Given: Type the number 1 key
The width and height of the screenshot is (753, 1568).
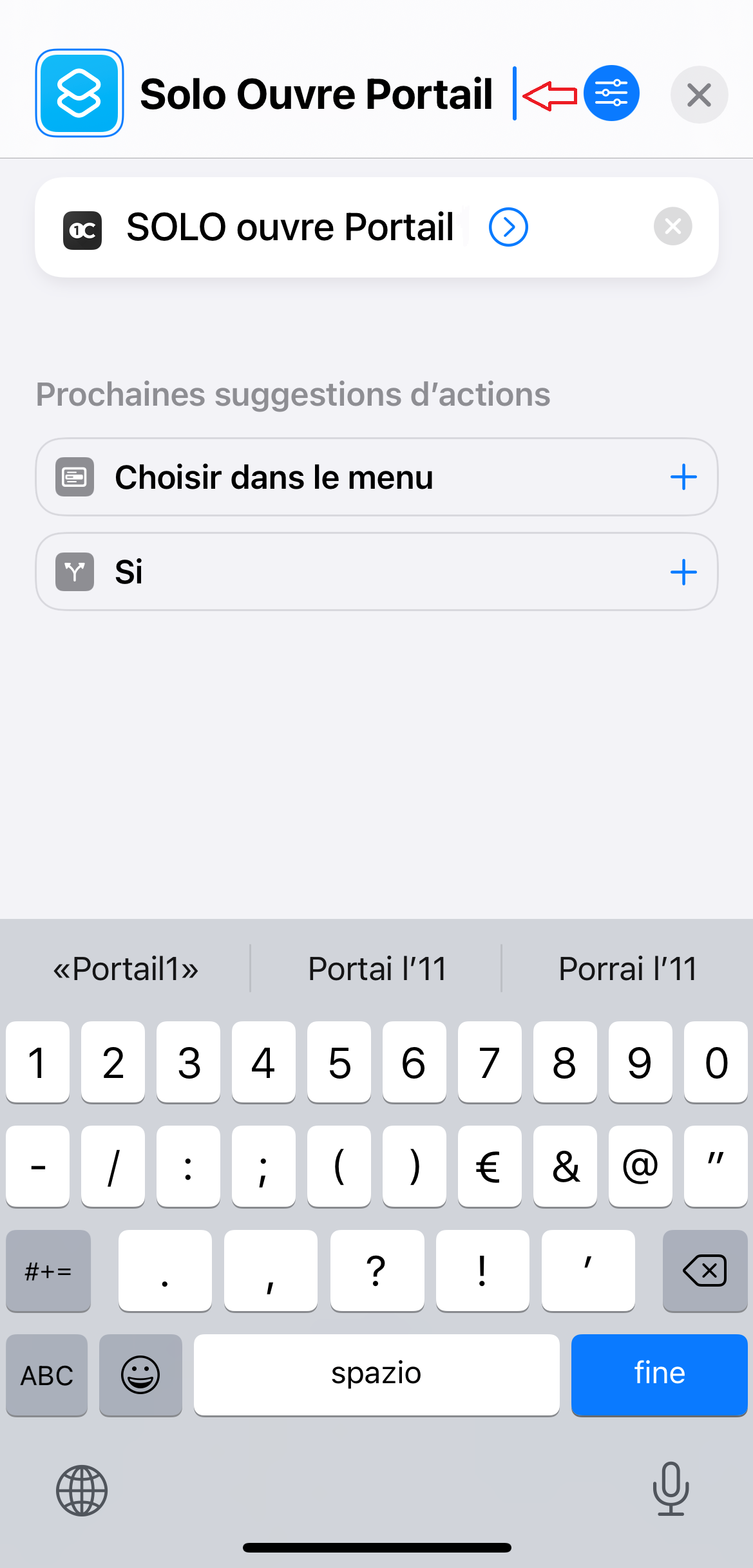Looking at the screenshot, I should [x=37, y=1061].
